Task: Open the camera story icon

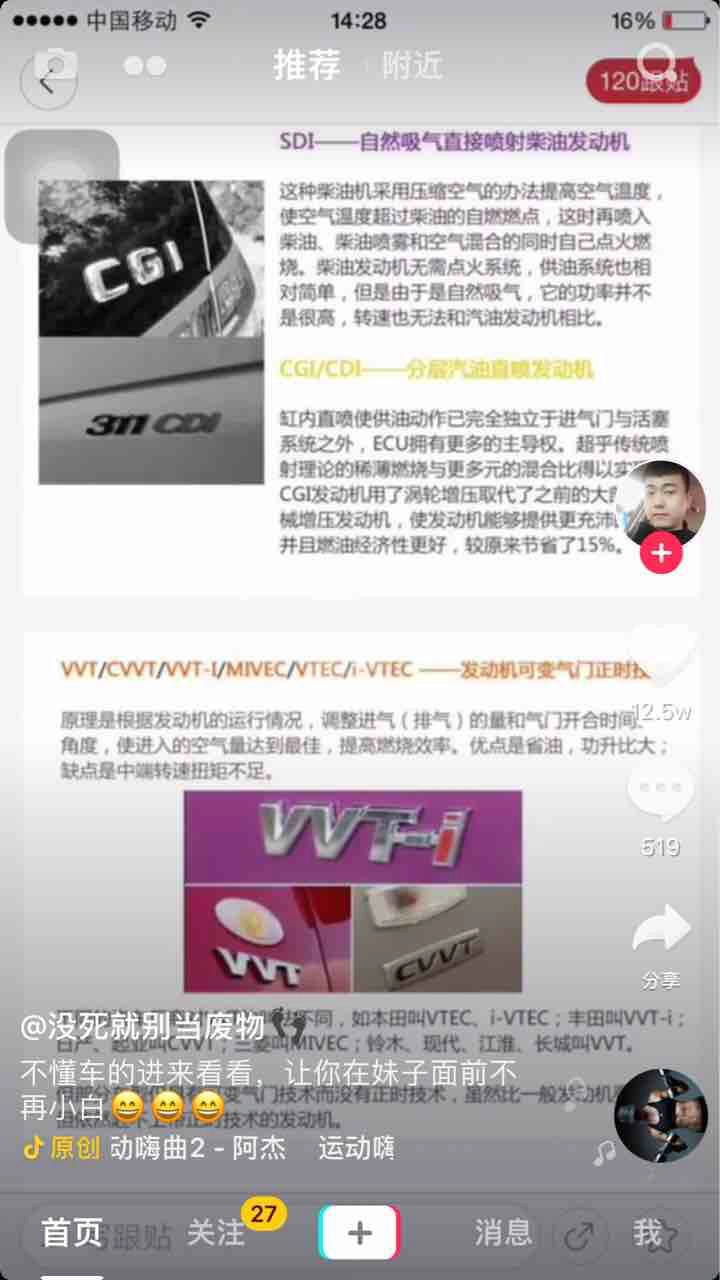Action: coord(55,66)
